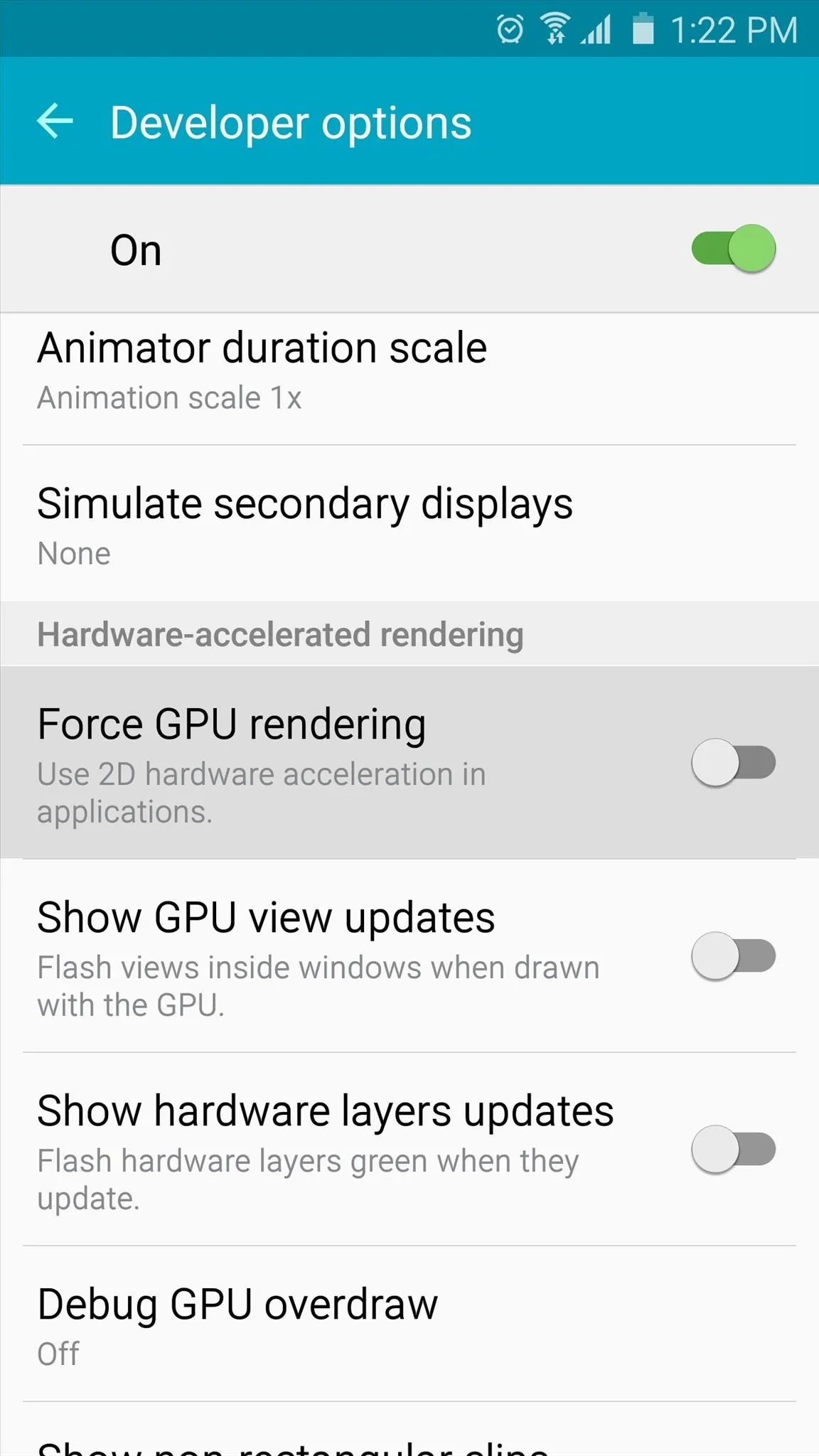The image size is (819, 1456).
Task: Enable Force GPU rendering
Action: pos(733,762)
